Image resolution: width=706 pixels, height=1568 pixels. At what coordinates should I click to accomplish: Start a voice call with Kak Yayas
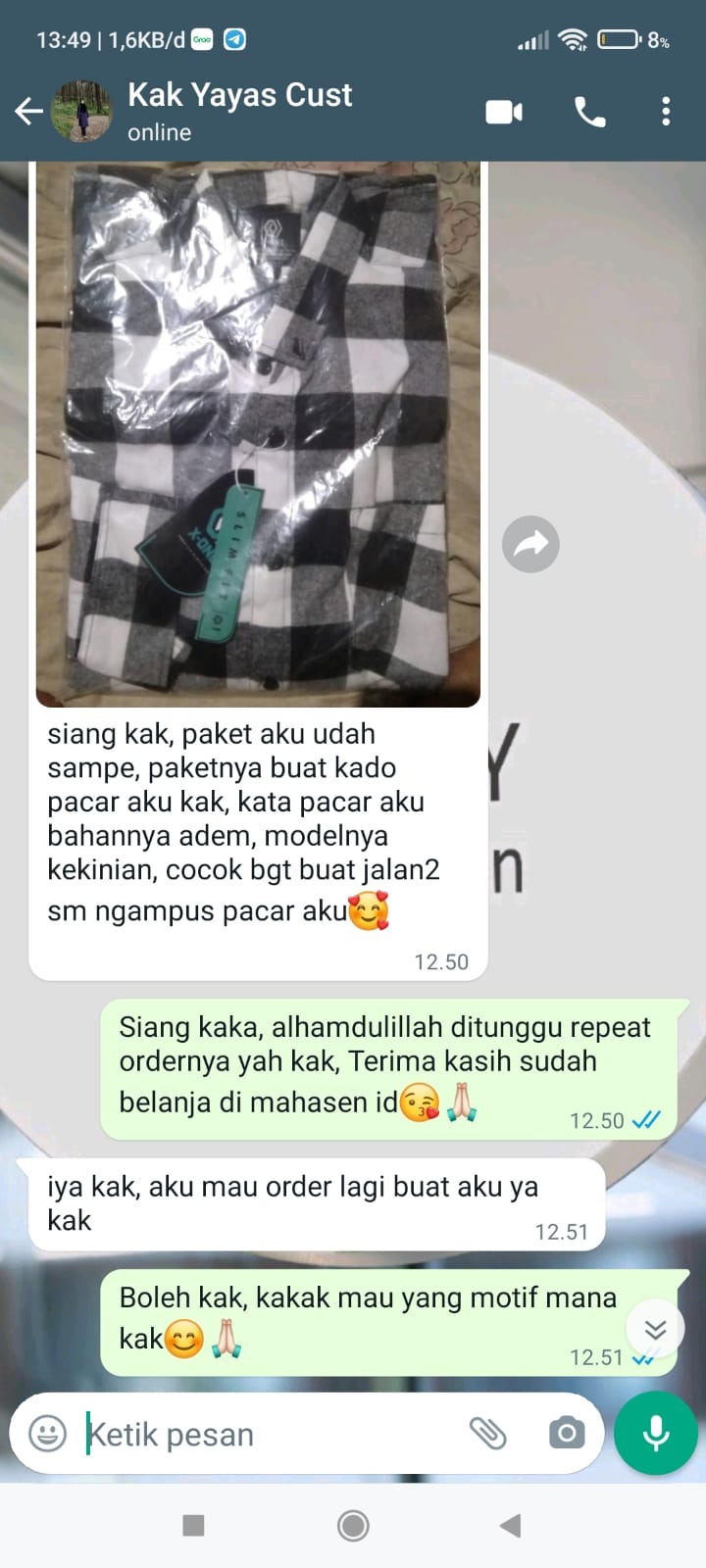coord(589,112)
